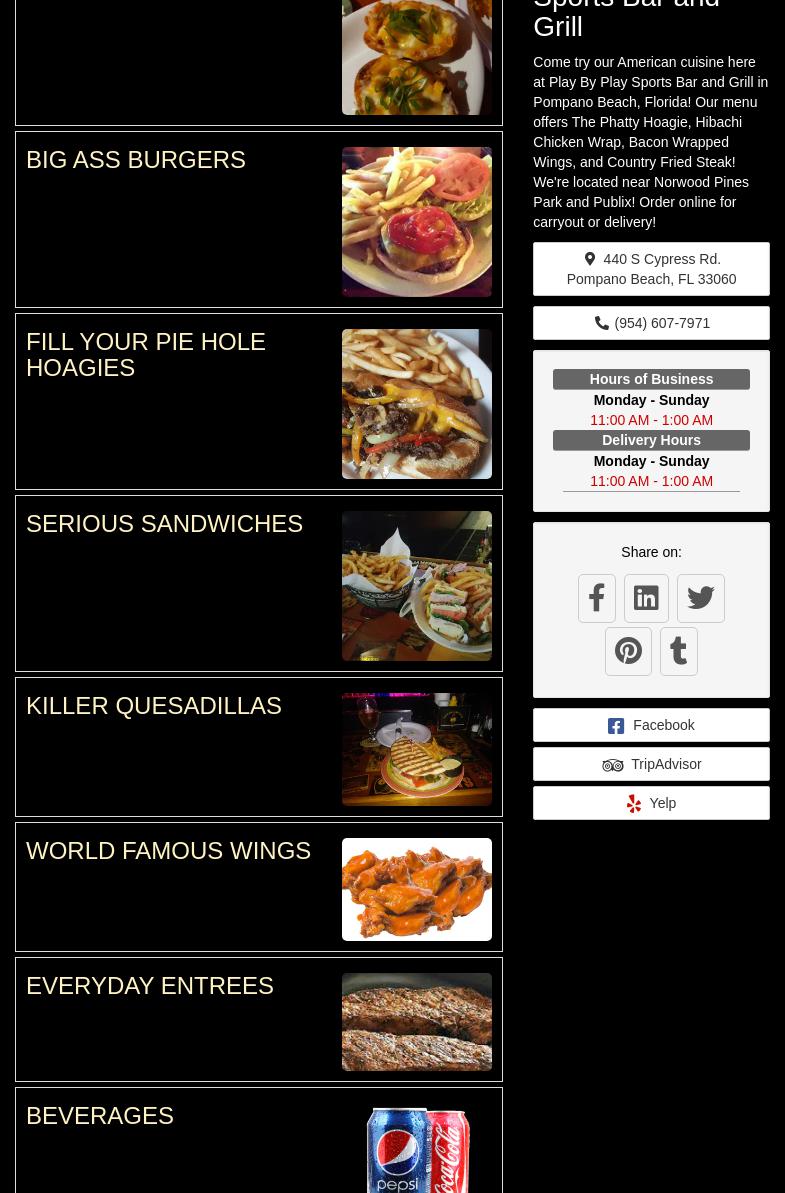The width and height of the screenshot is (785, 1193).
Task: Share on Tumblr
Action: pyautogui.click(x=678, y=651)
